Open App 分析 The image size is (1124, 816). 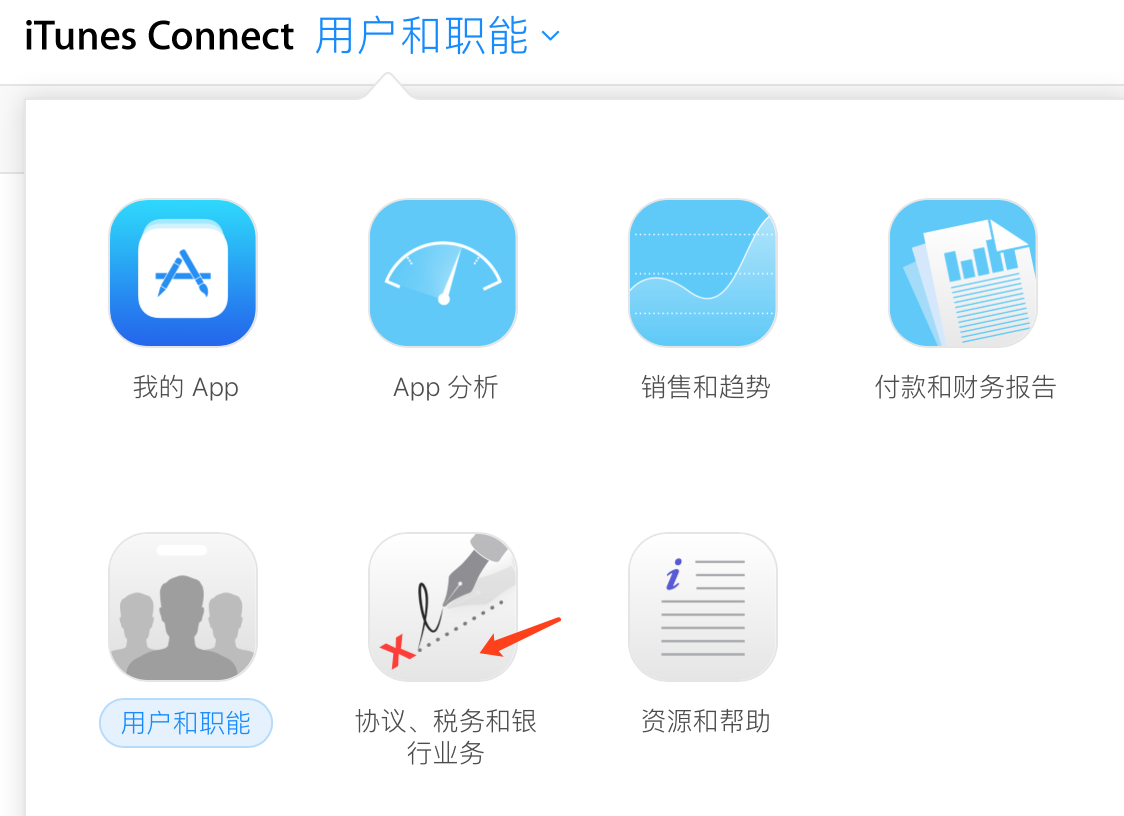click(443, 273)
